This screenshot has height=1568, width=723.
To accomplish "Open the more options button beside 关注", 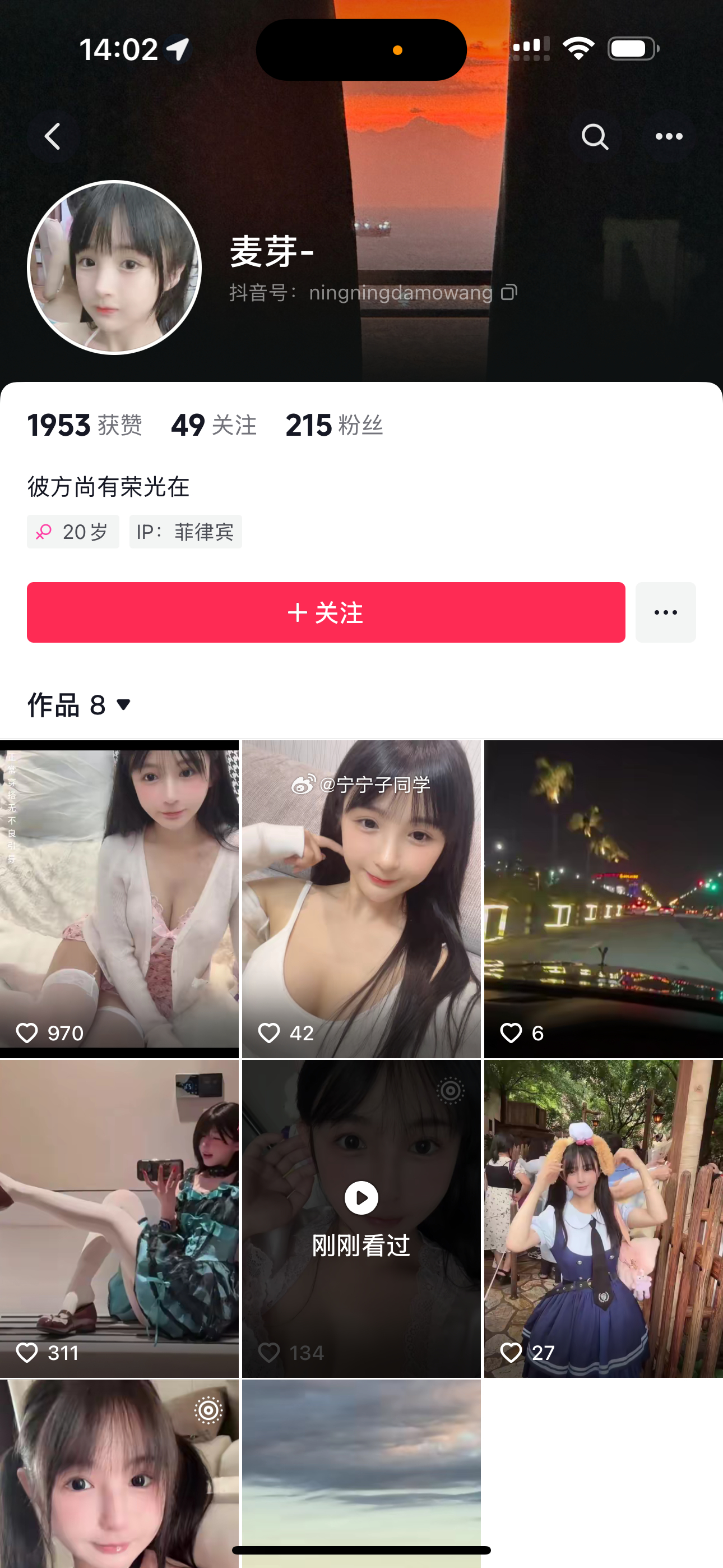I will pos(665,612).
